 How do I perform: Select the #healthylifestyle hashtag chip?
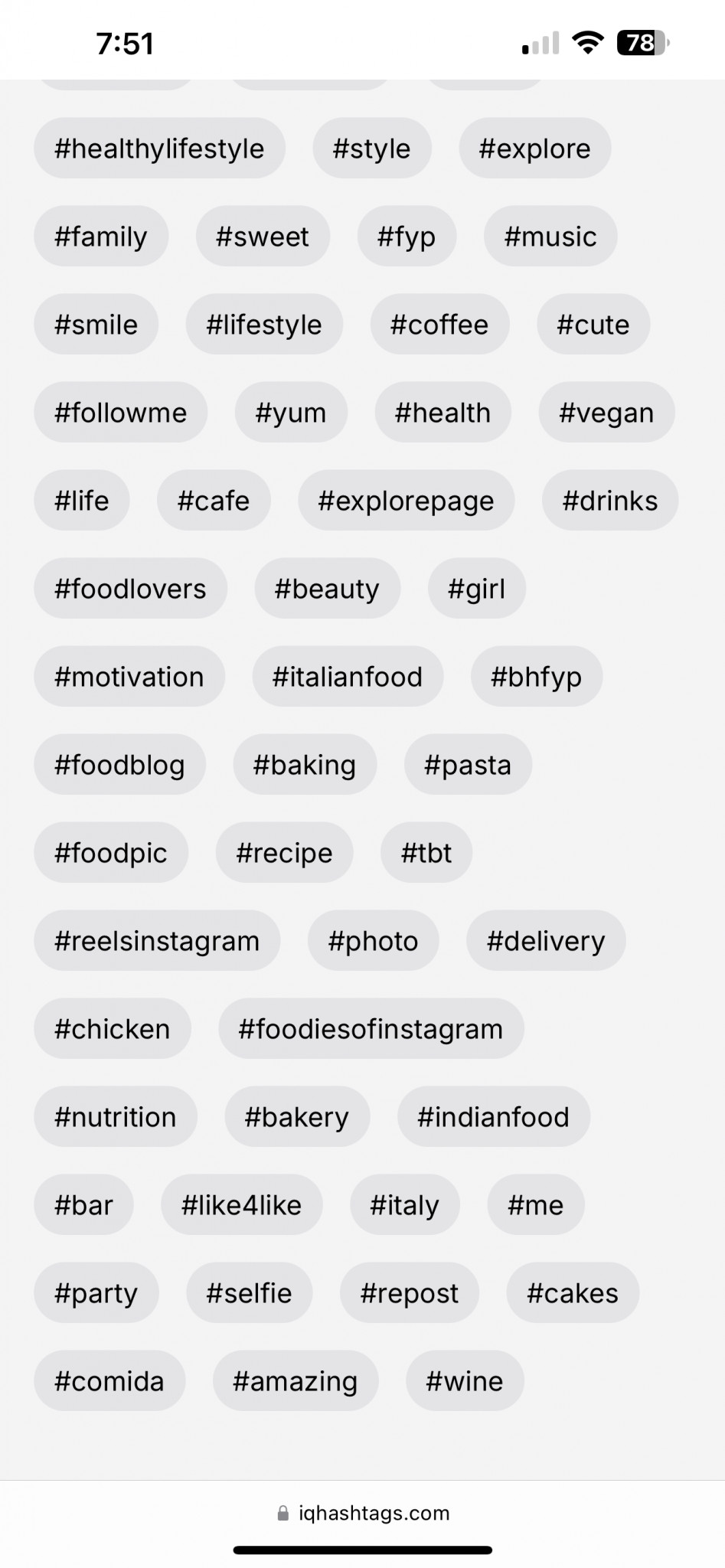point(159,149)
